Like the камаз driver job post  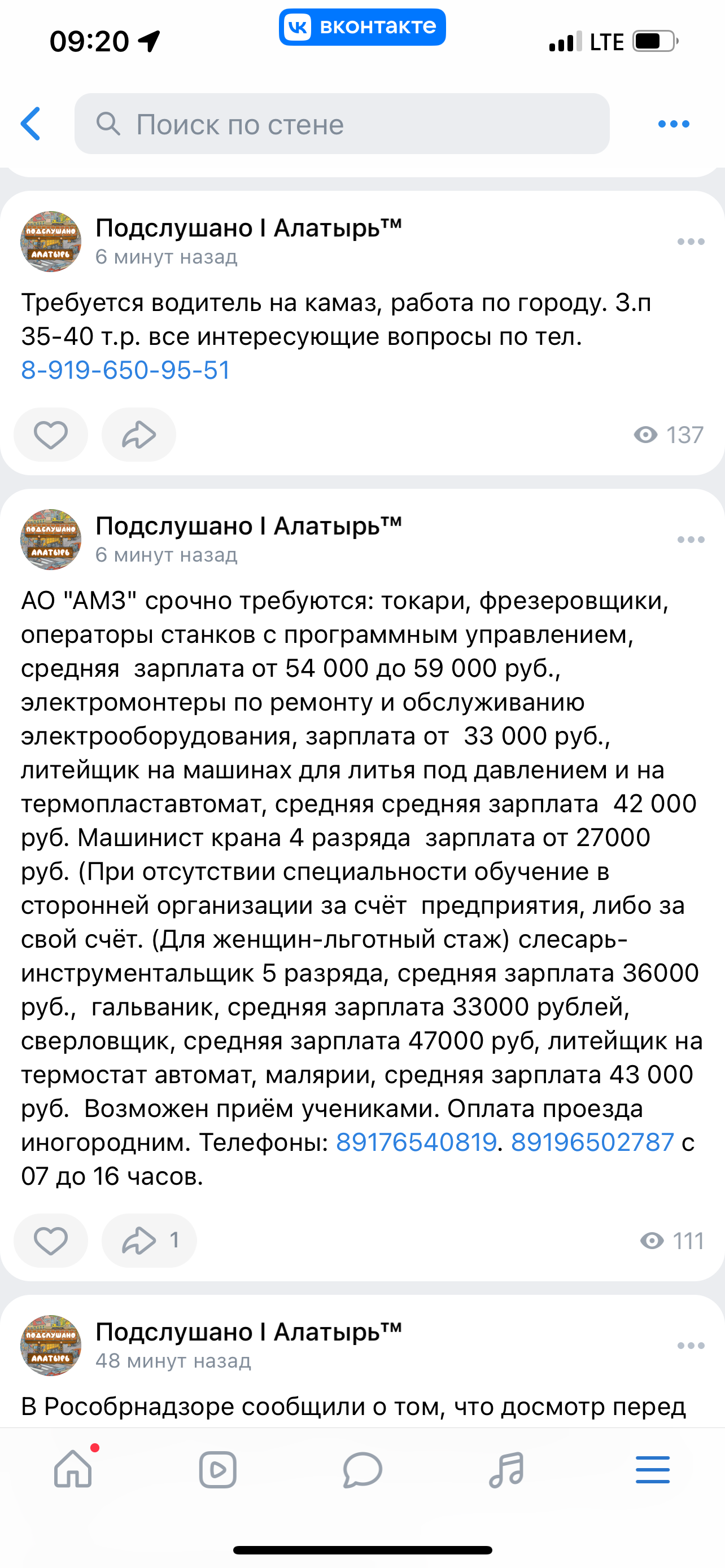pyautogui.click(x=50, y=435)
